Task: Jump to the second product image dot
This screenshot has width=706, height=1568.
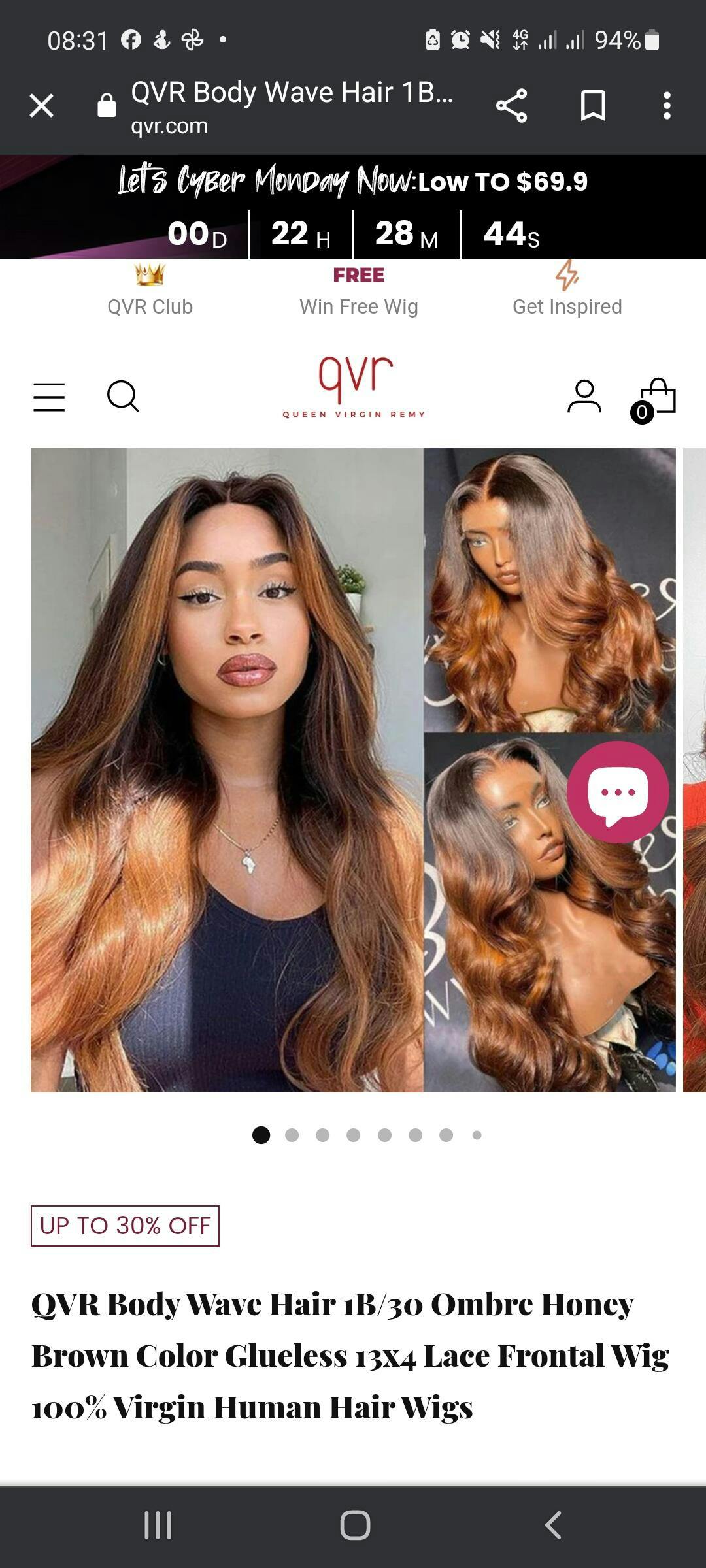Action: coord(292,1135)
